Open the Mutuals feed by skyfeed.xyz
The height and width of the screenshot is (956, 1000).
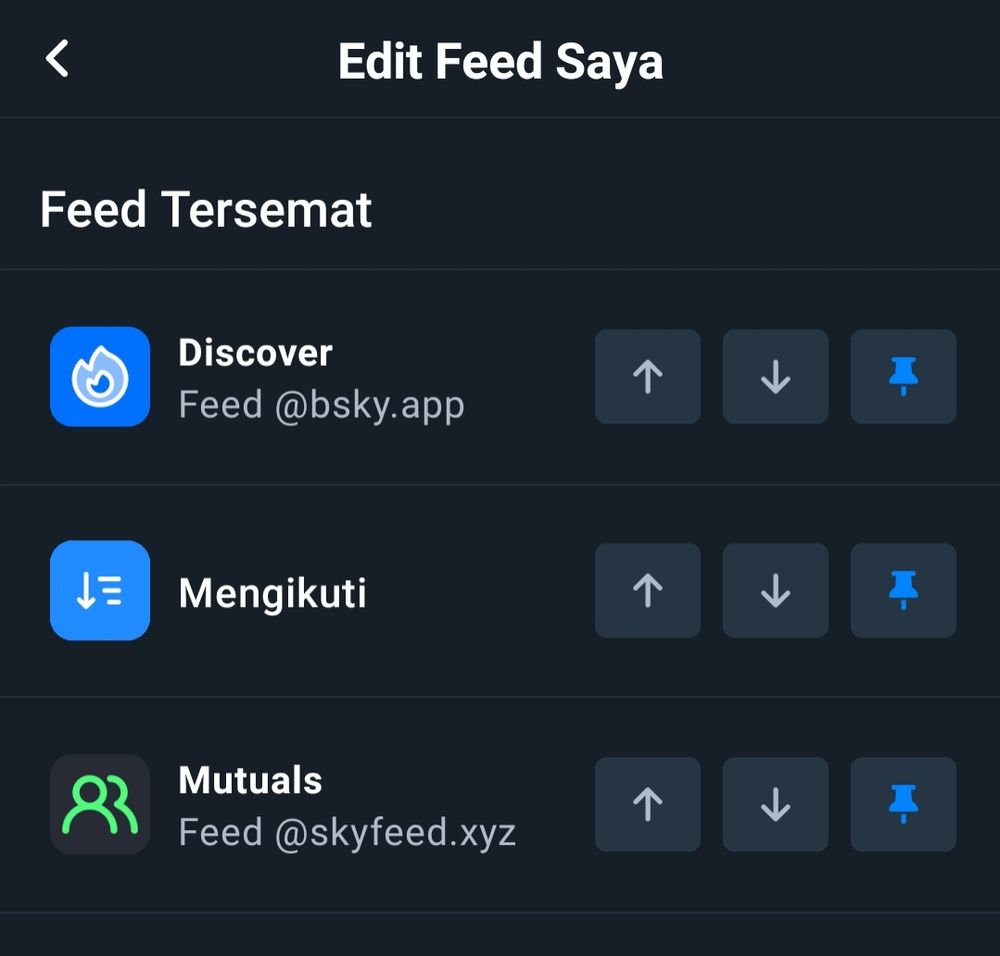[x=300, y=804]
